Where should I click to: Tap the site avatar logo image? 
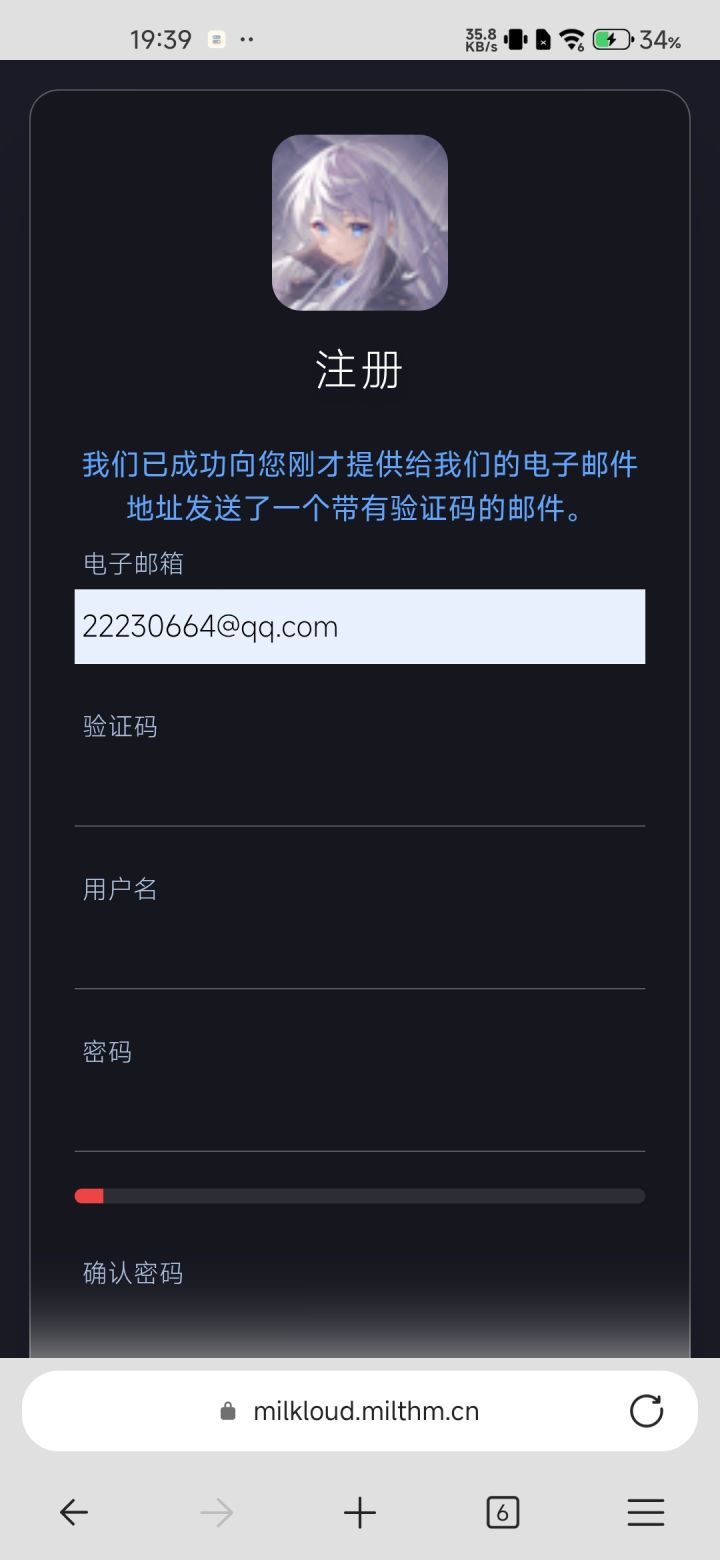pos(359,222)
